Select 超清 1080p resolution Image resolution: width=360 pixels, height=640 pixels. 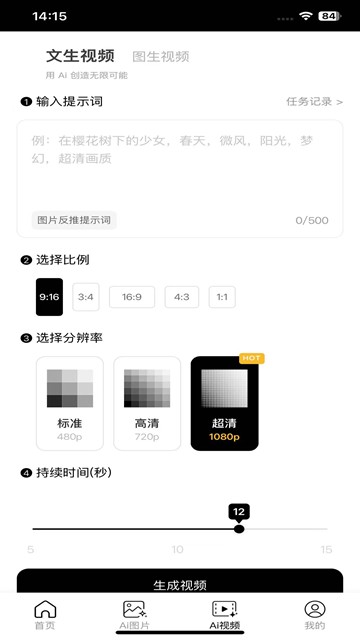point(224,403)
